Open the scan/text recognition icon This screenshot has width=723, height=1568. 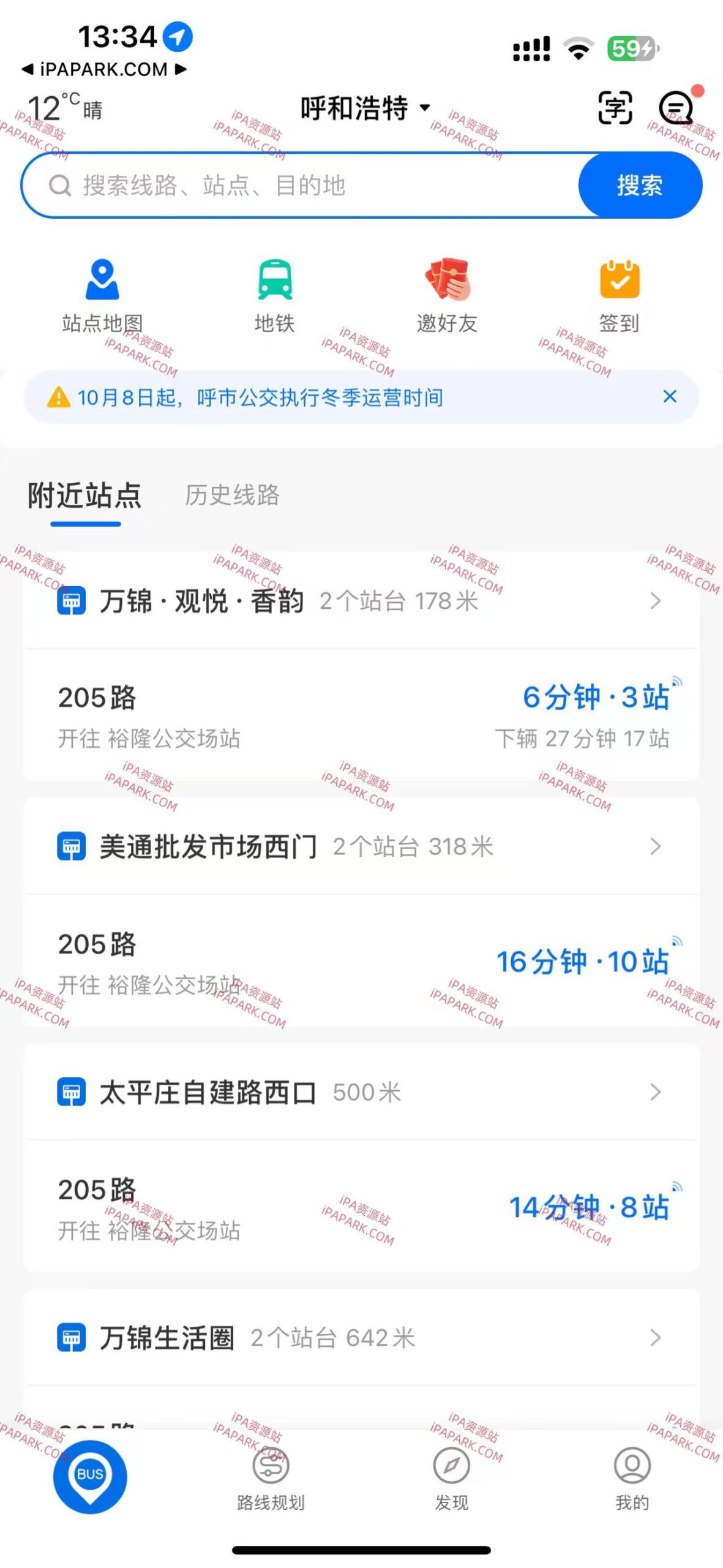(x=615, y=109)
